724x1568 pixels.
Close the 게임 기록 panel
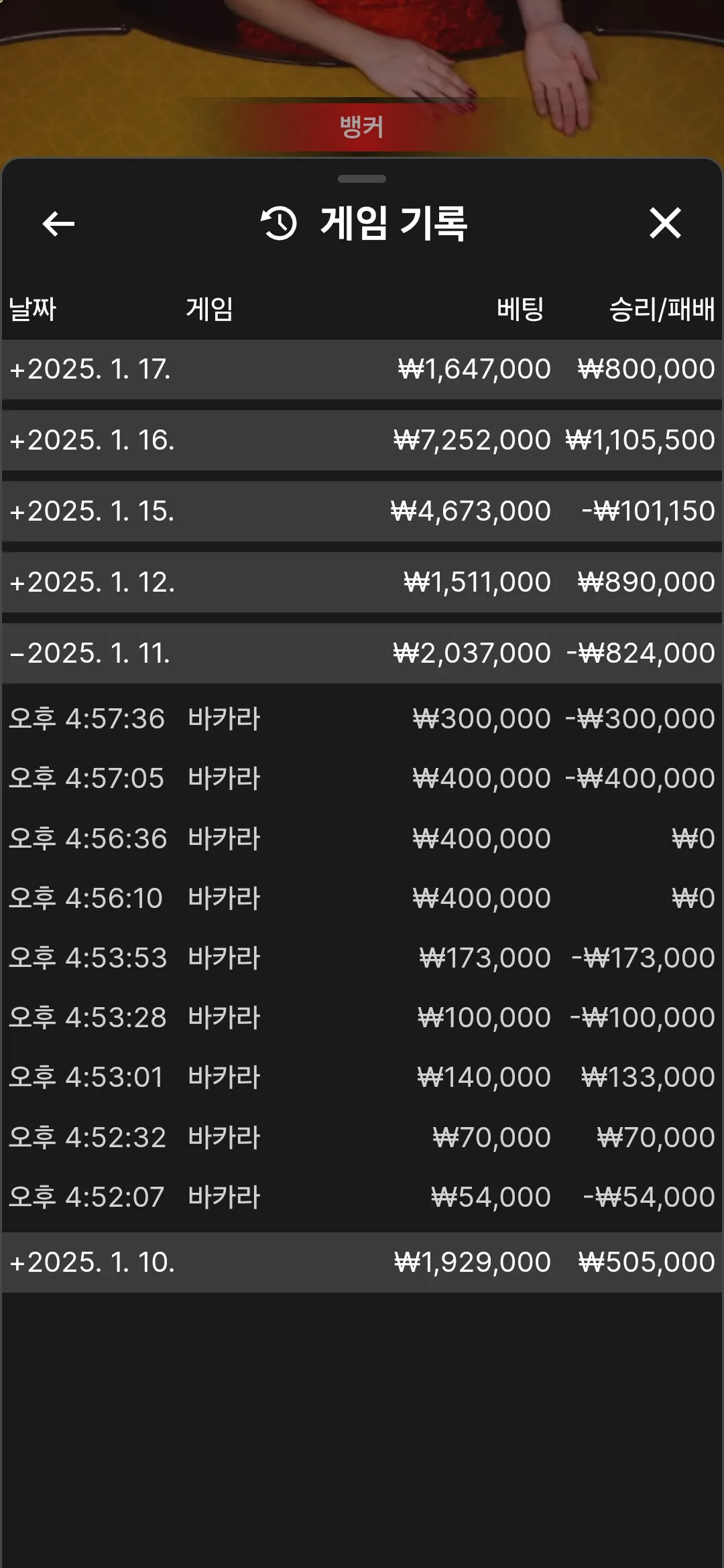point(665,223)
